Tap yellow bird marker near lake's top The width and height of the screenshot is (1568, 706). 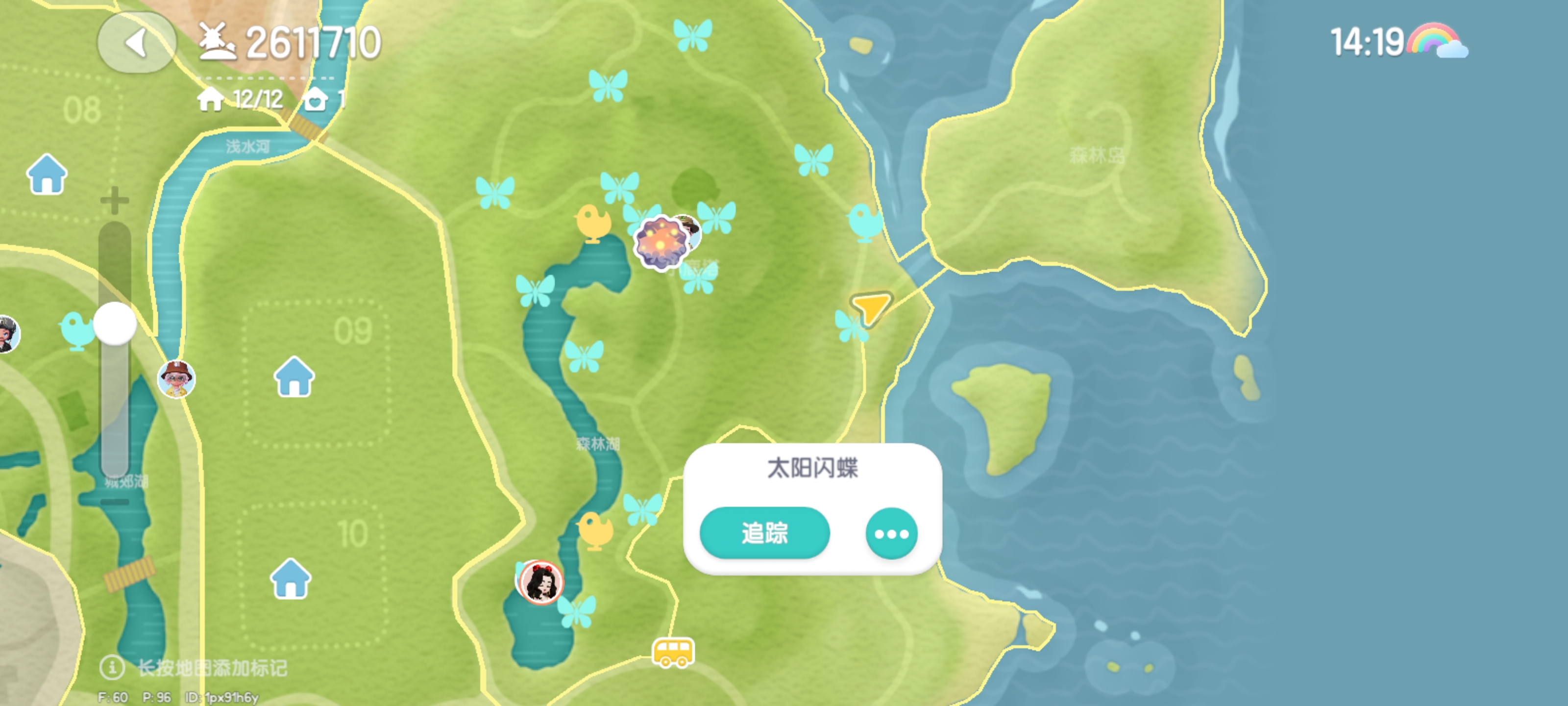click(593, 222)
